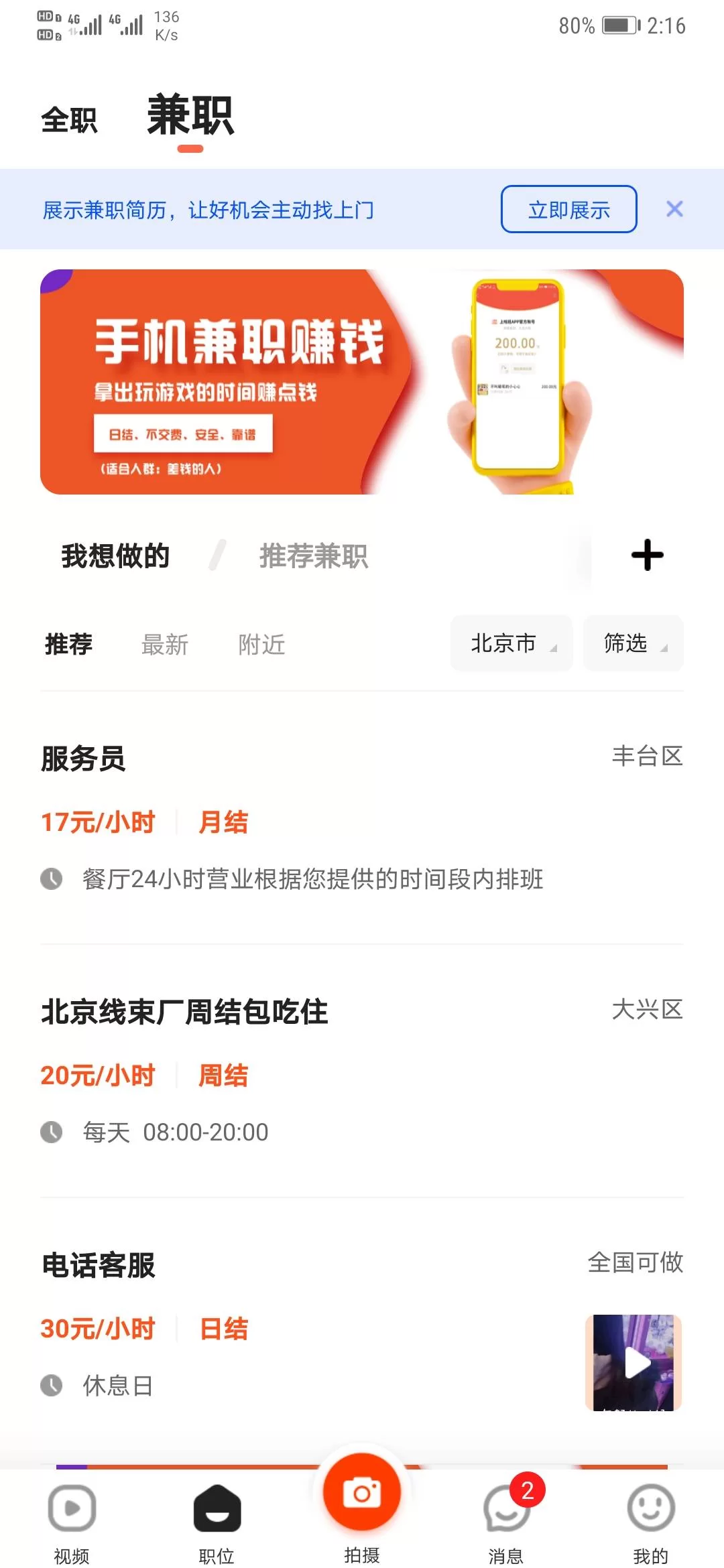Tap the plus icon to add job preferences
Screen dimensions: 724x1568
tap(646, 556)
